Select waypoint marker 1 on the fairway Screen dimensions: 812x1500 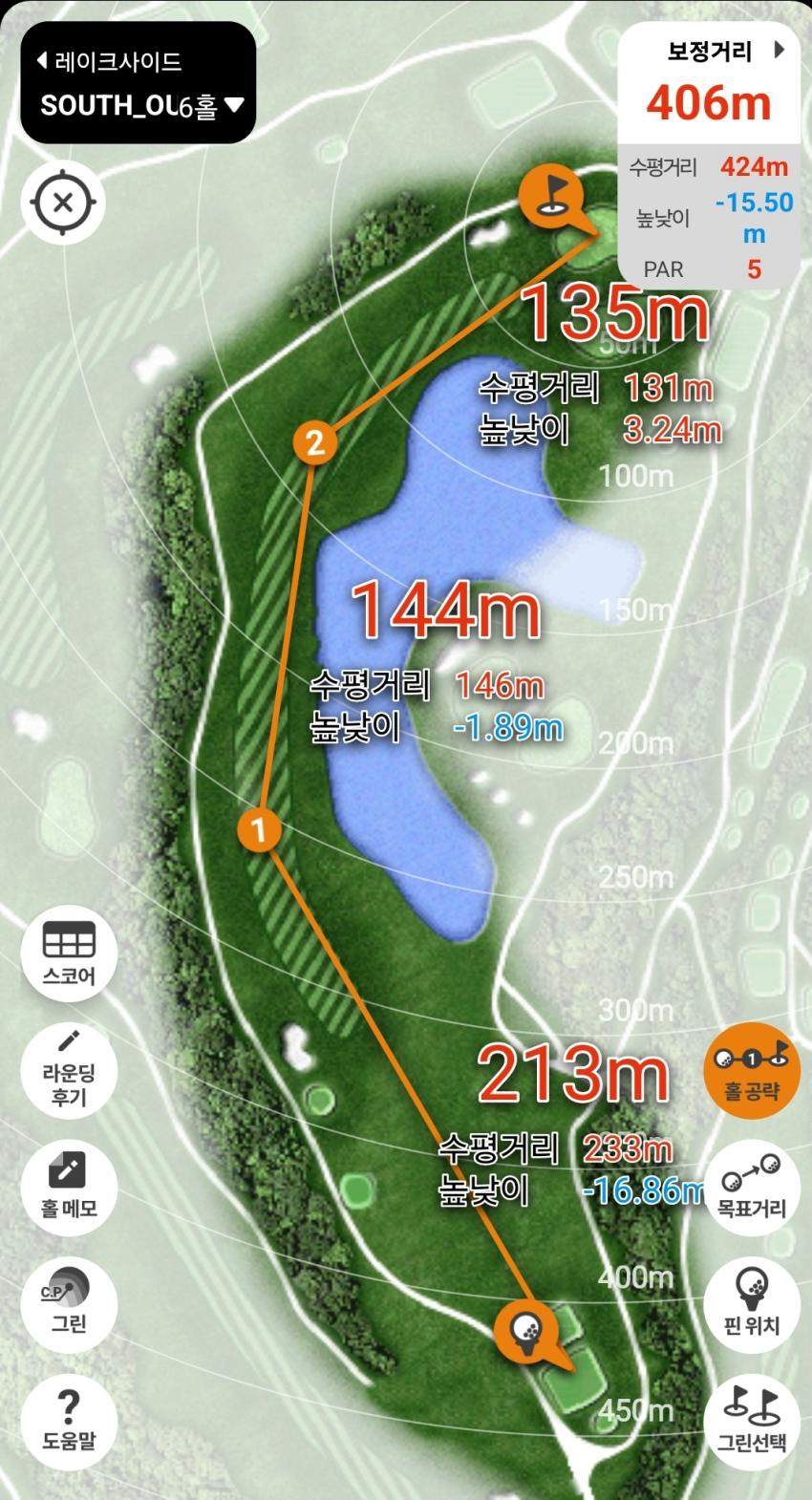point(258,828)
